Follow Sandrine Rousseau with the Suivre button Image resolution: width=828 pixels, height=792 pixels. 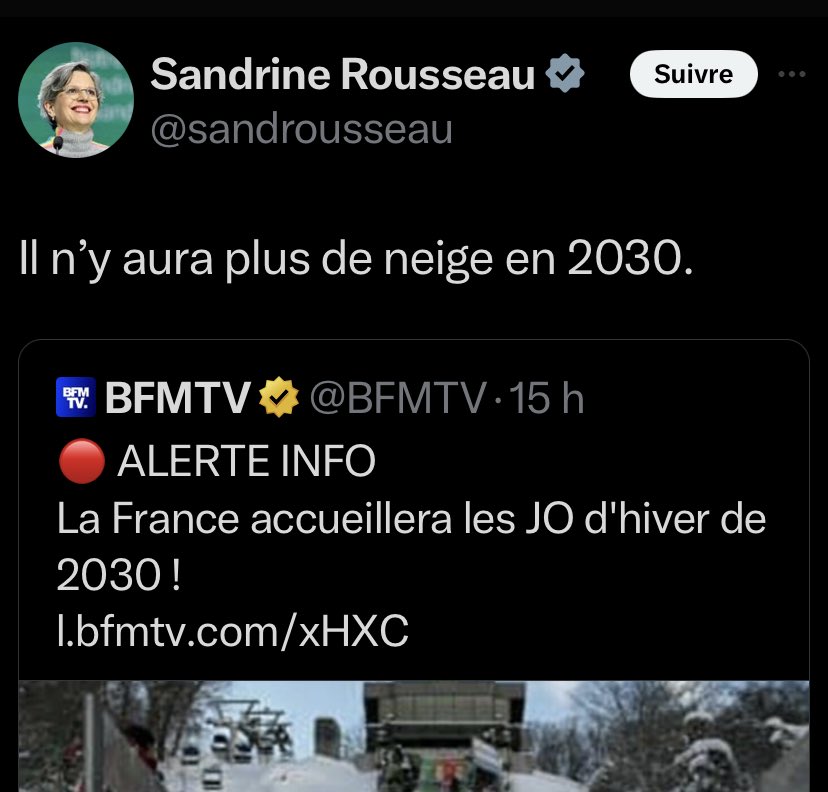click(693, 74)
